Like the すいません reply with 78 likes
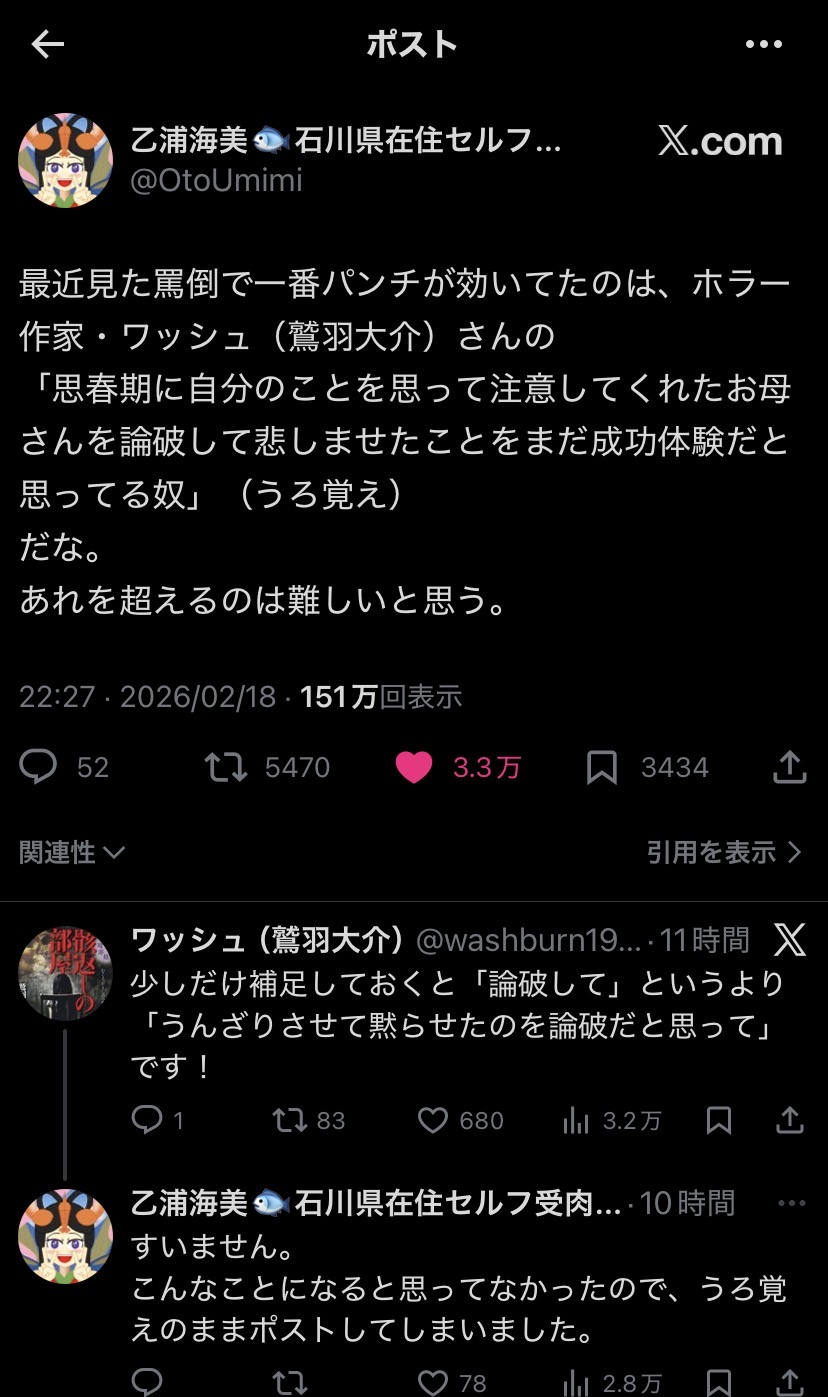The image size is (828, 1397). pyautogui.click(x=432, y=1383)
